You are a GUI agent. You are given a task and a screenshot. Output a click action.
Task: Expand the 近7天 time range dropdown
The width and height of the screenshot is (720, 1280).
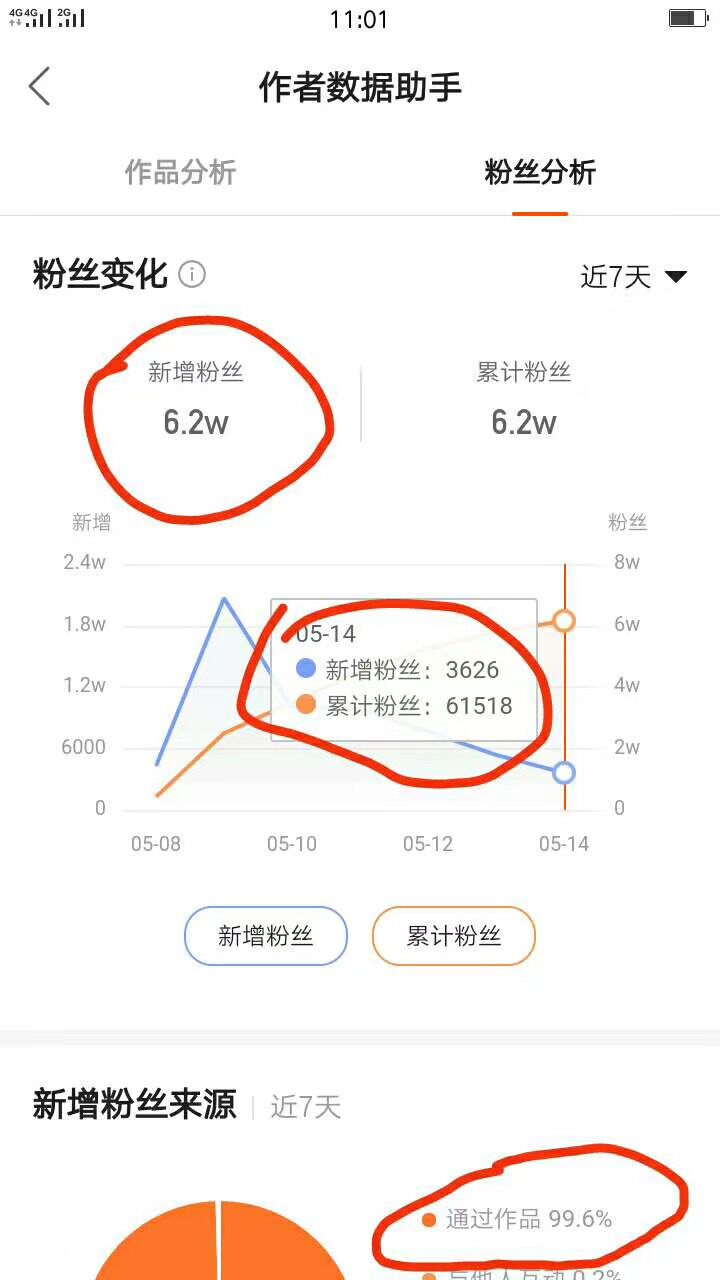(x=633, y=277)
